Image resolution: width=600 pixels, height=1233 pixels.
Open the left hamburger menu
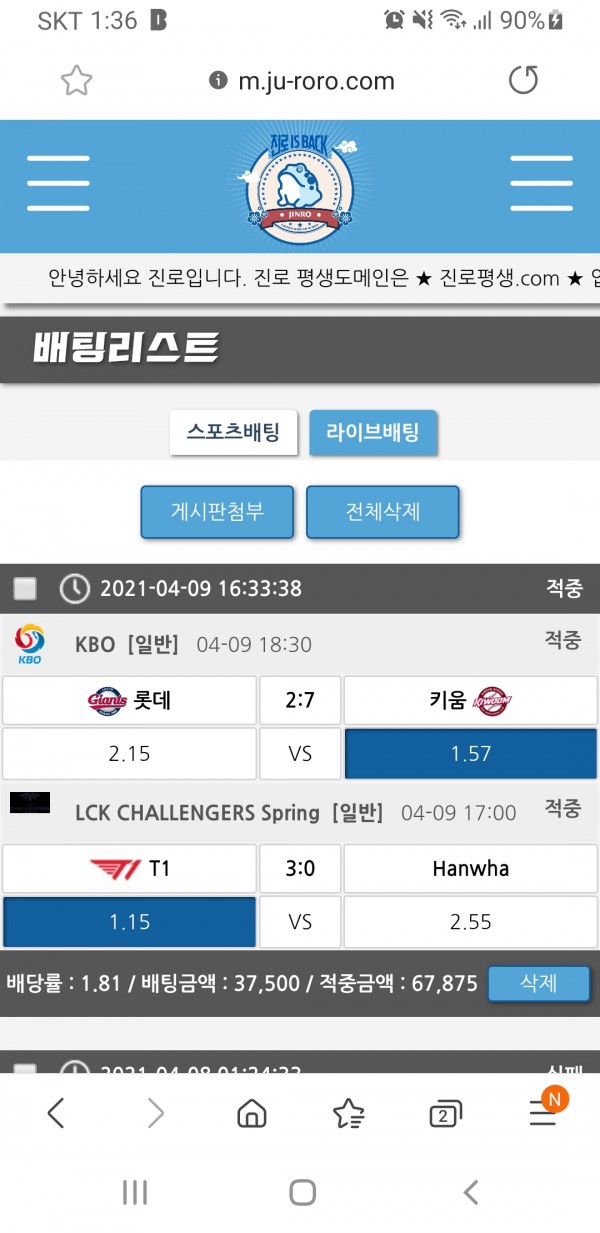[x=58, y=184]
